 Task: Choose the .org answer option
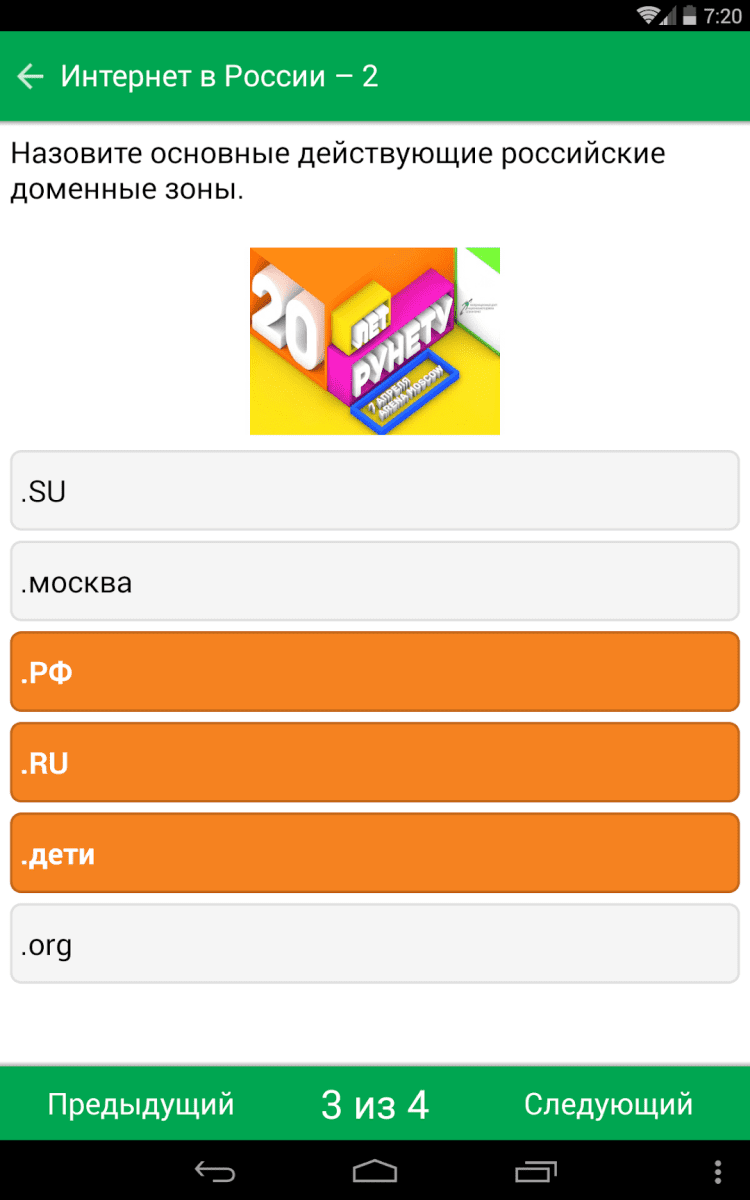pyautogui.click(x=375, y=944)
